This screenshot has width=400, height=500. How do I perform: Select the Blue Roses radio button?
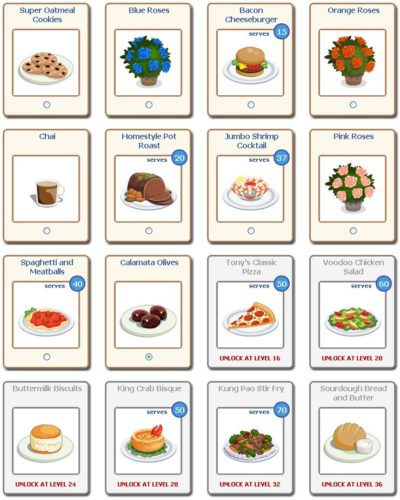tap(149, 105)
